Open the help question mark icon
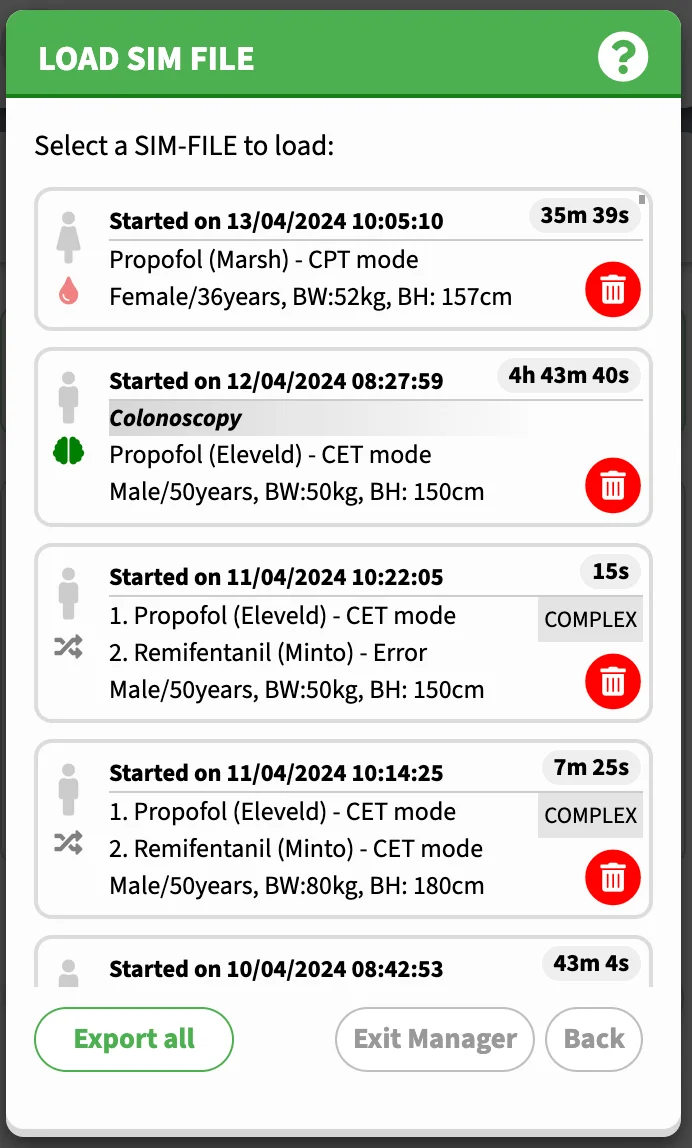The width and height of the screenshot is (692, 1148). point(622,57)
